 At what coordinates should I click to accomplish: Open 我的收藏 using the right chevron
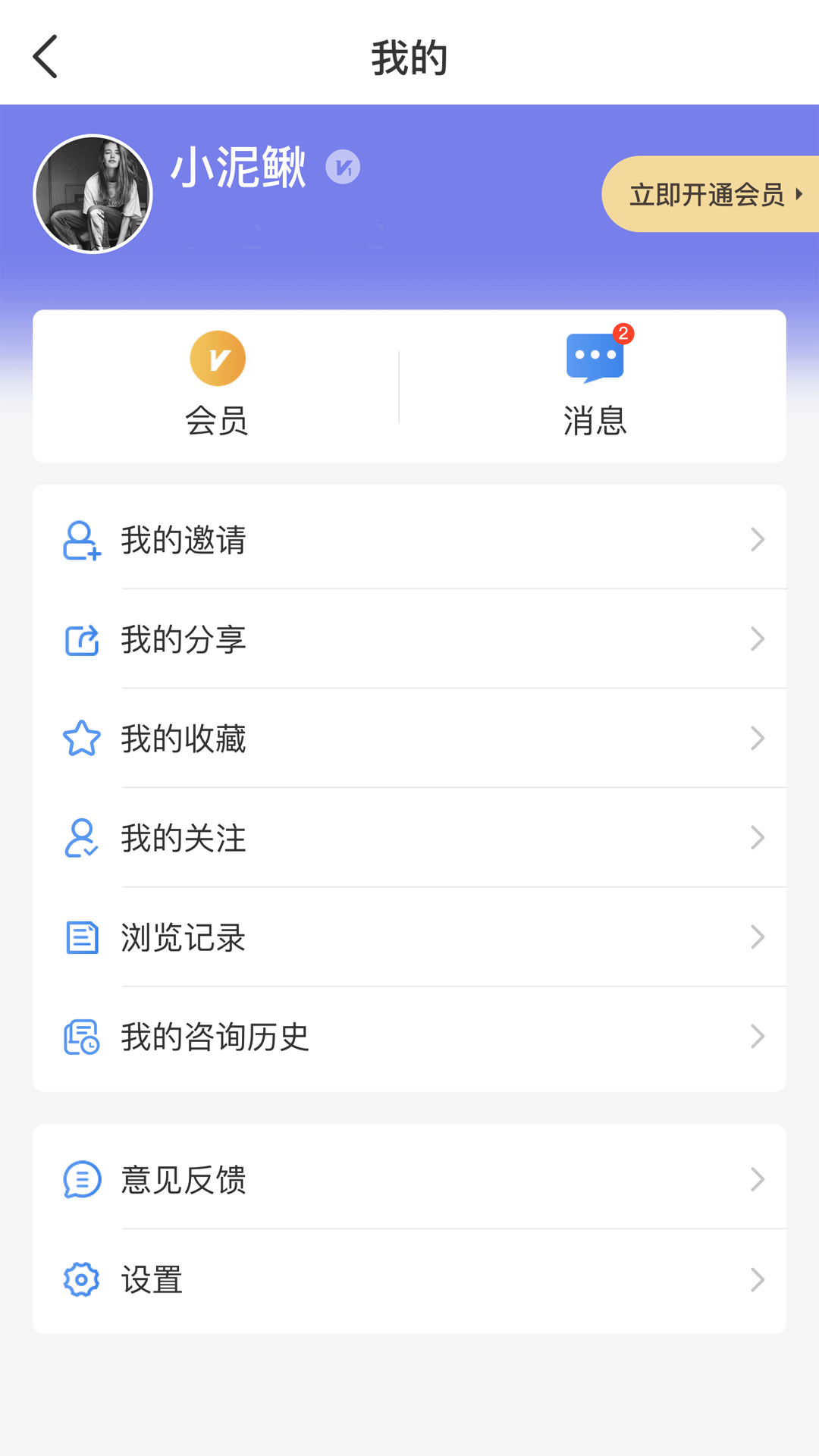[758, 739]
